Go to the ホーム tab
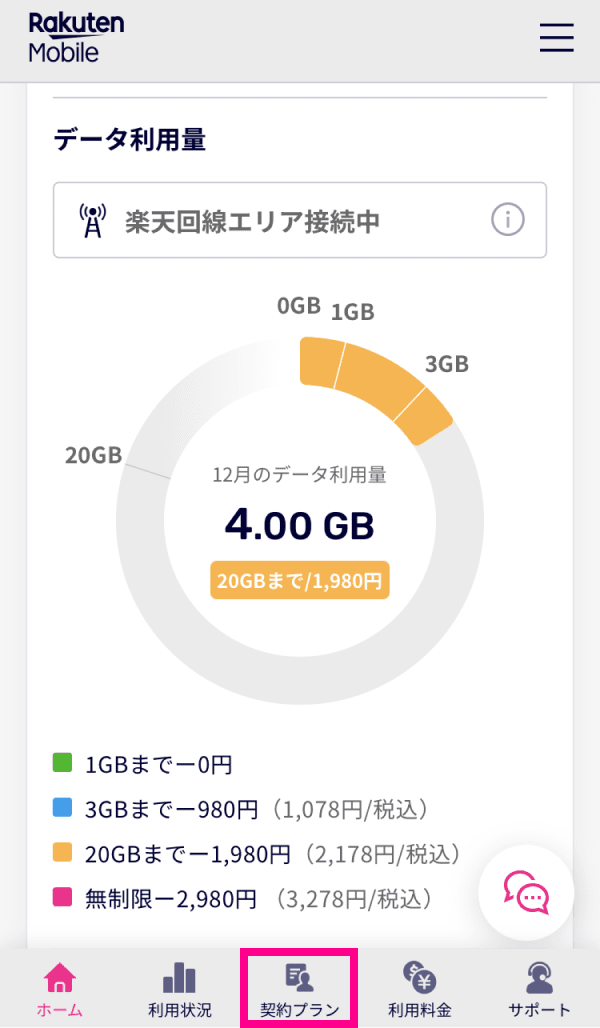This screenshot has width=600, height=1028. click(60, 989)
